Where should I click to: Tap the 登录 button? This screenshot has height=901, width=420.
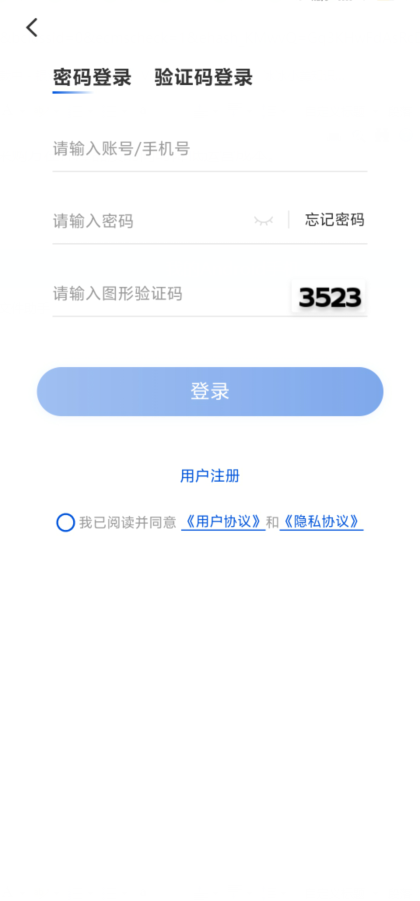click(210, 391)
